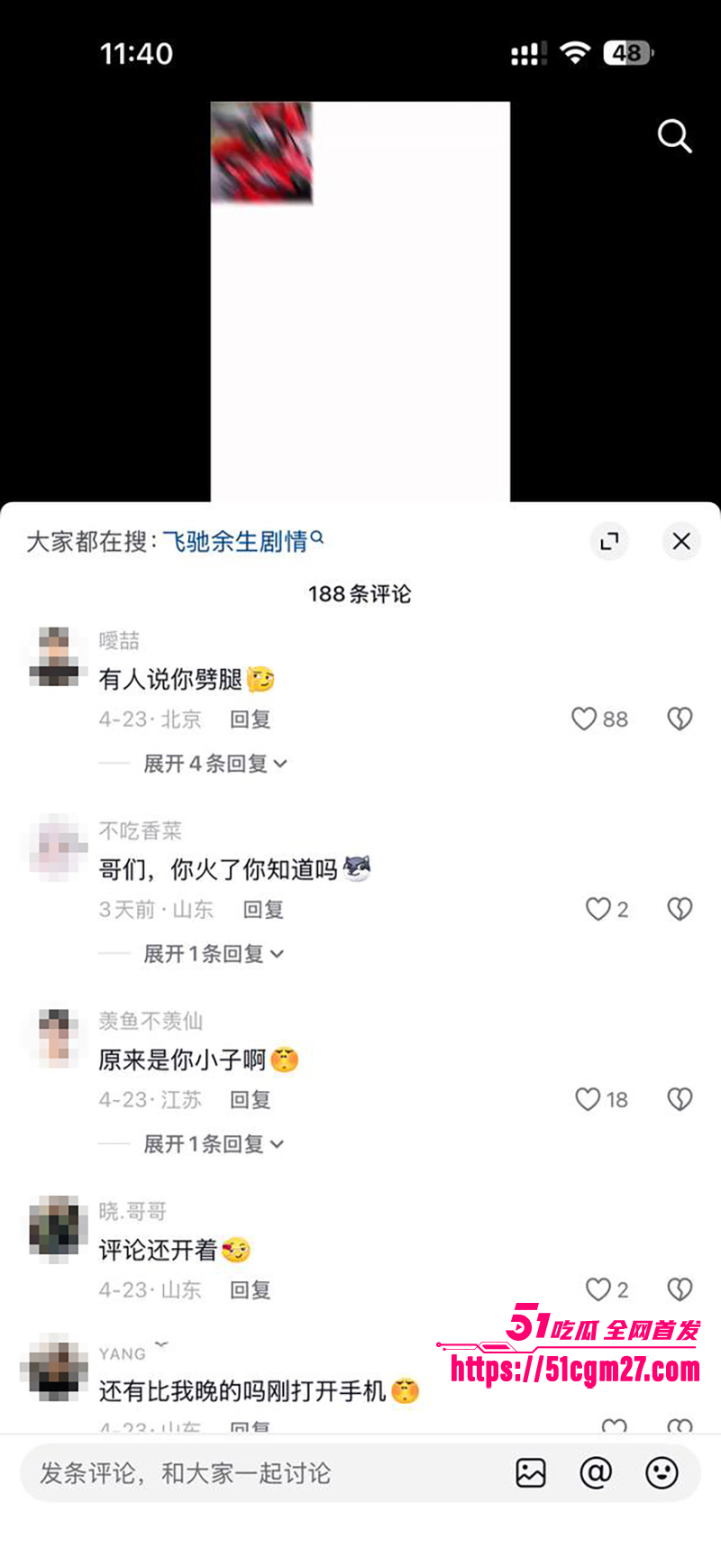Open the trending search 飞驰余生剧情
The height and width of the screenshot is (1568, 721).
pos(239,541)
